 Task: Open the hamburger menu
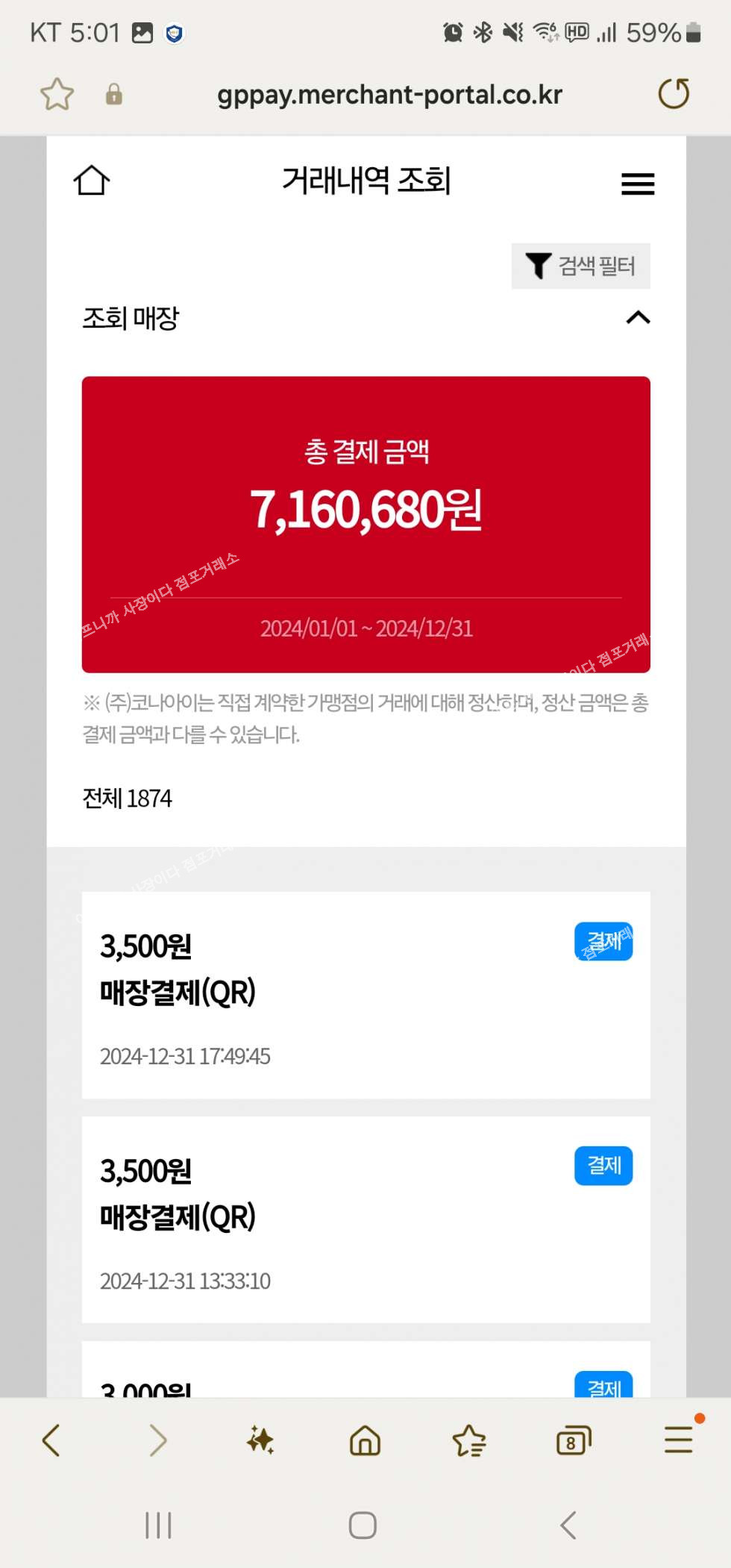pyautogui.click(x=638, y=184)
